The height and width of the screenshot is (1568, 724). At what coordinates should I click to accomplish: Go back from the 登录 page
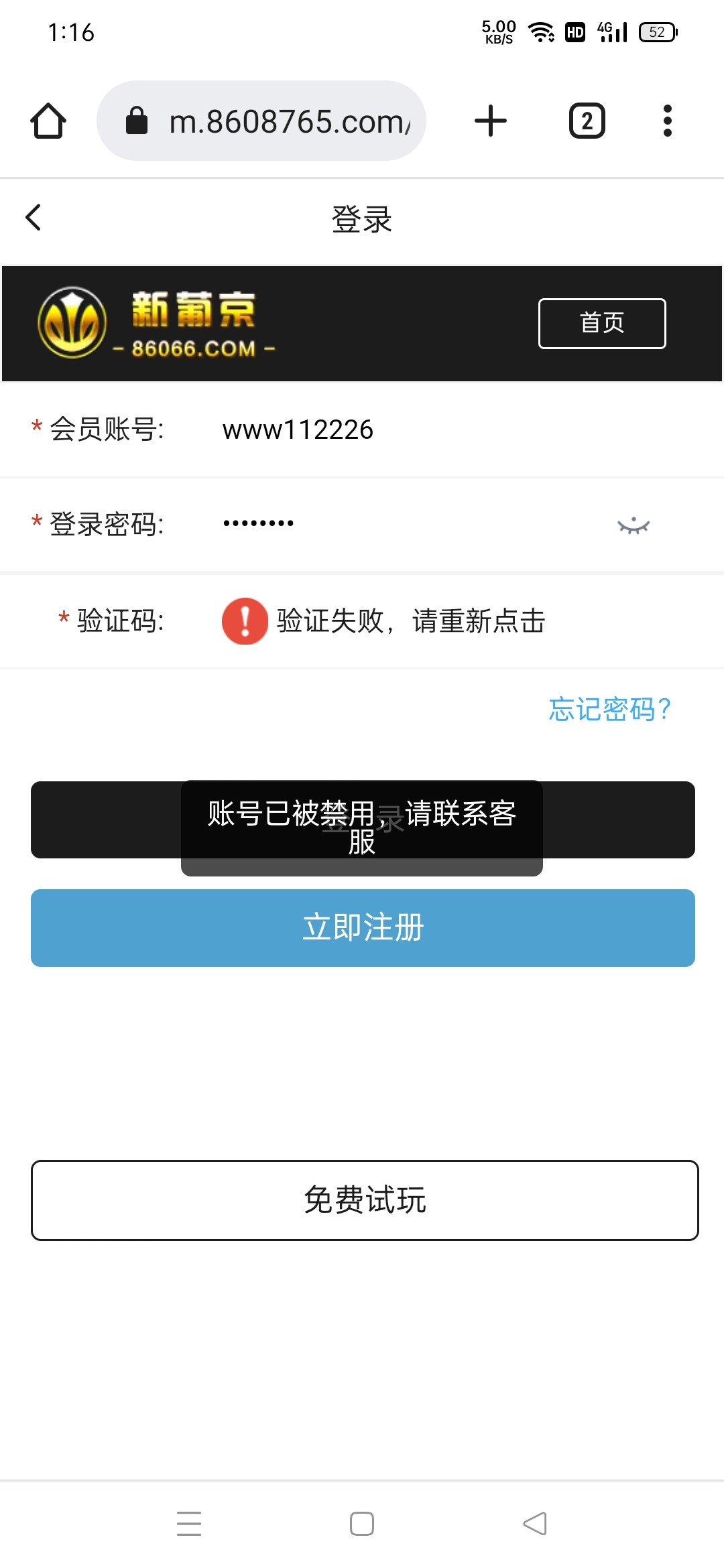(34, 218)
